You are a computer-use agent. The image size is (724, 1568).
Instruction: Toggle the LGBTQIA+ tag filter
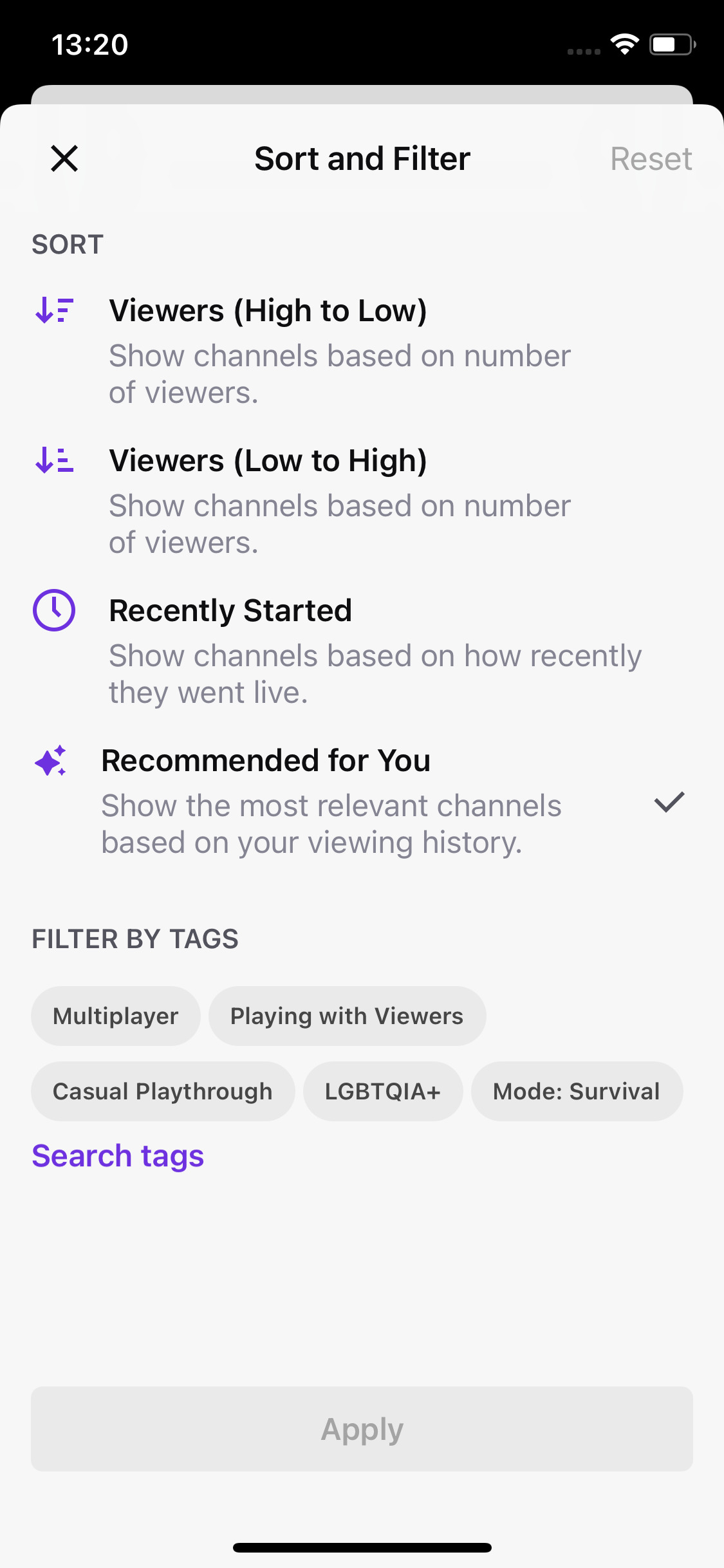point(383,1092)
